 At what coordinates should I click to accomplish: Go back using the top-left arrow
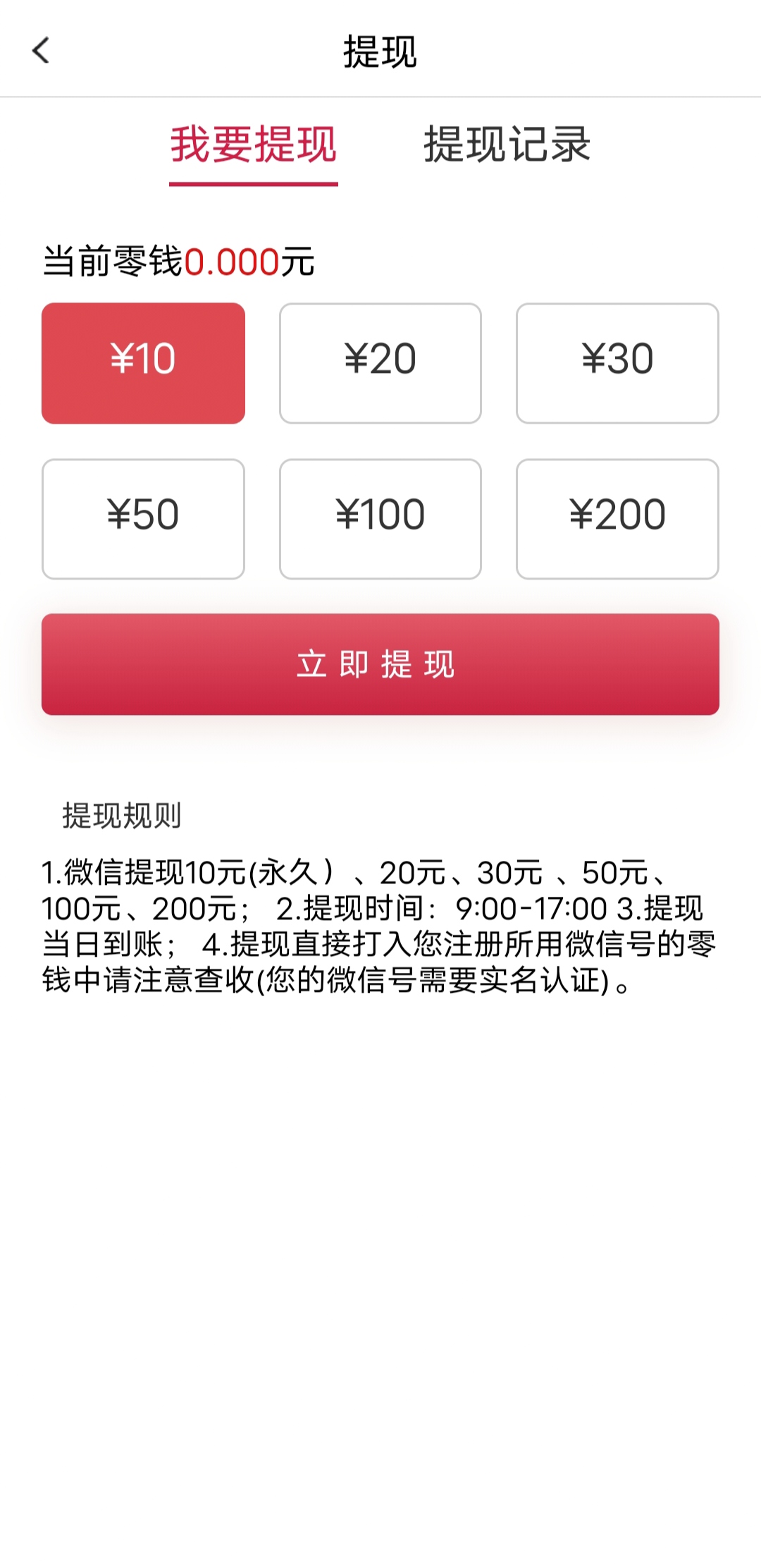pos(41,51)
